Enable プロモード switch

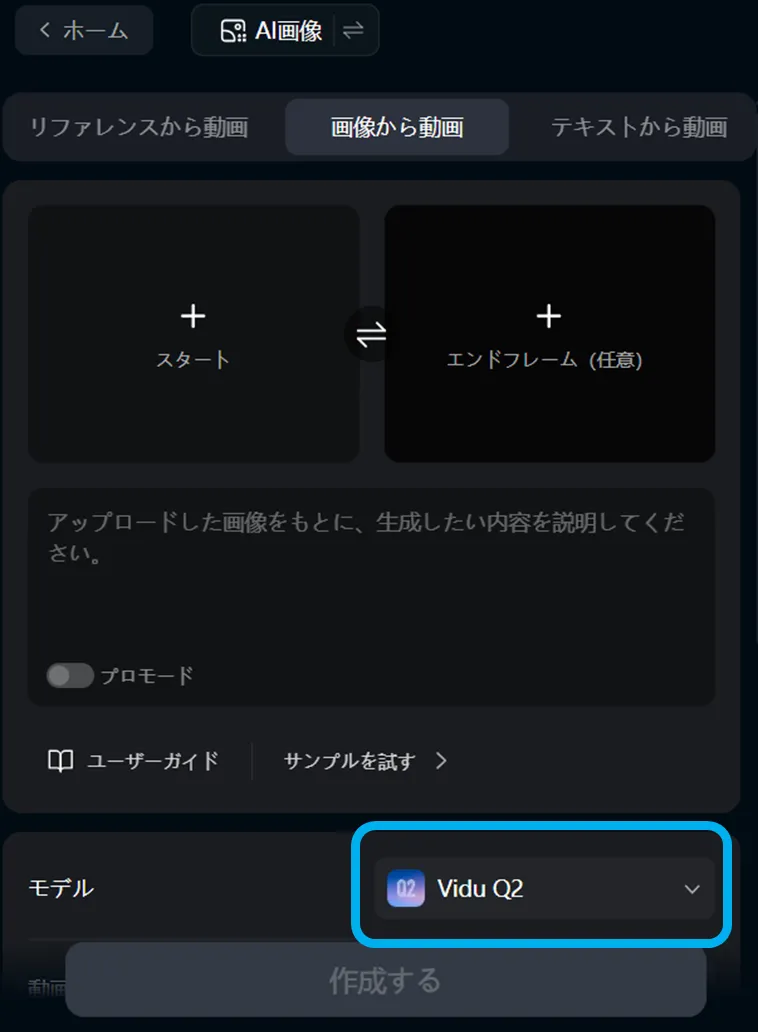tap(70, 676)
